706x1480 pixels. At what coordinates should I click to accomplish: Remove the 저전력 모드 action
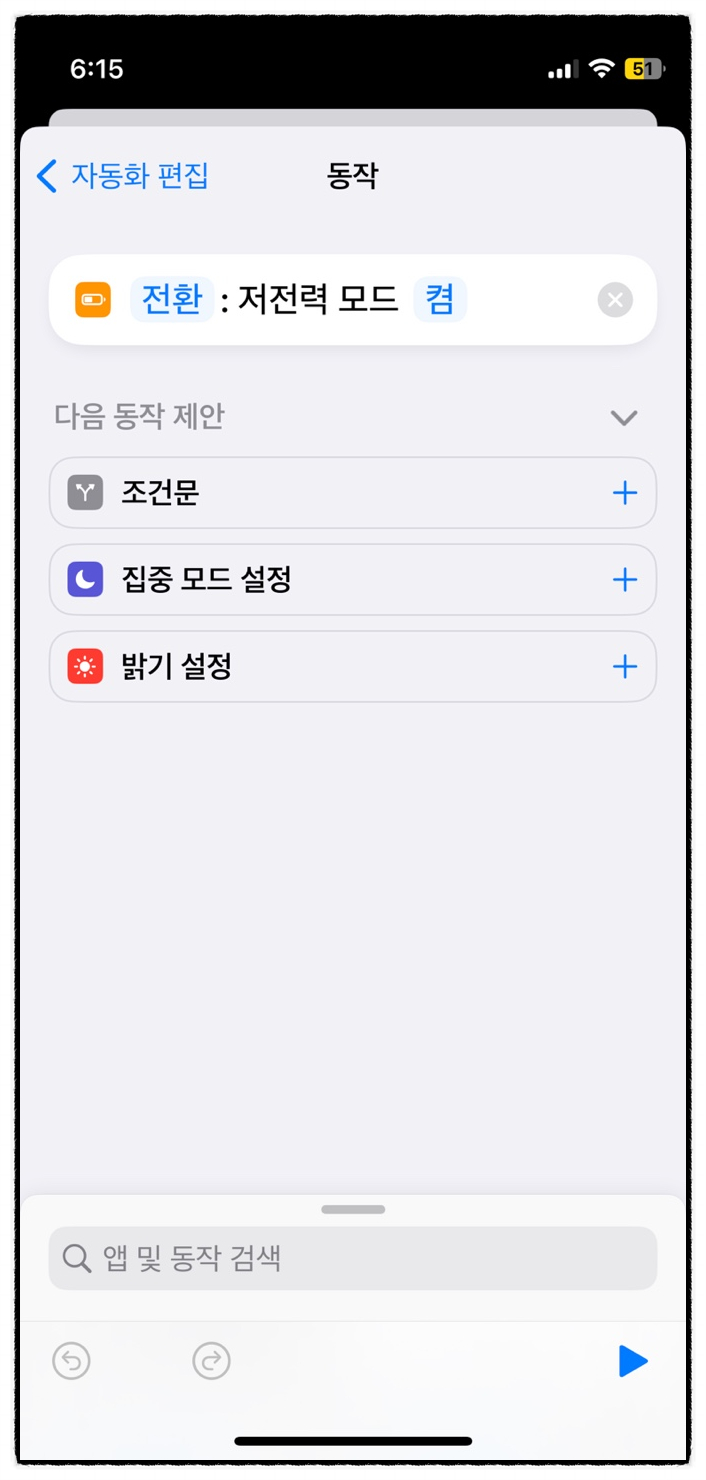coord(615,300)
